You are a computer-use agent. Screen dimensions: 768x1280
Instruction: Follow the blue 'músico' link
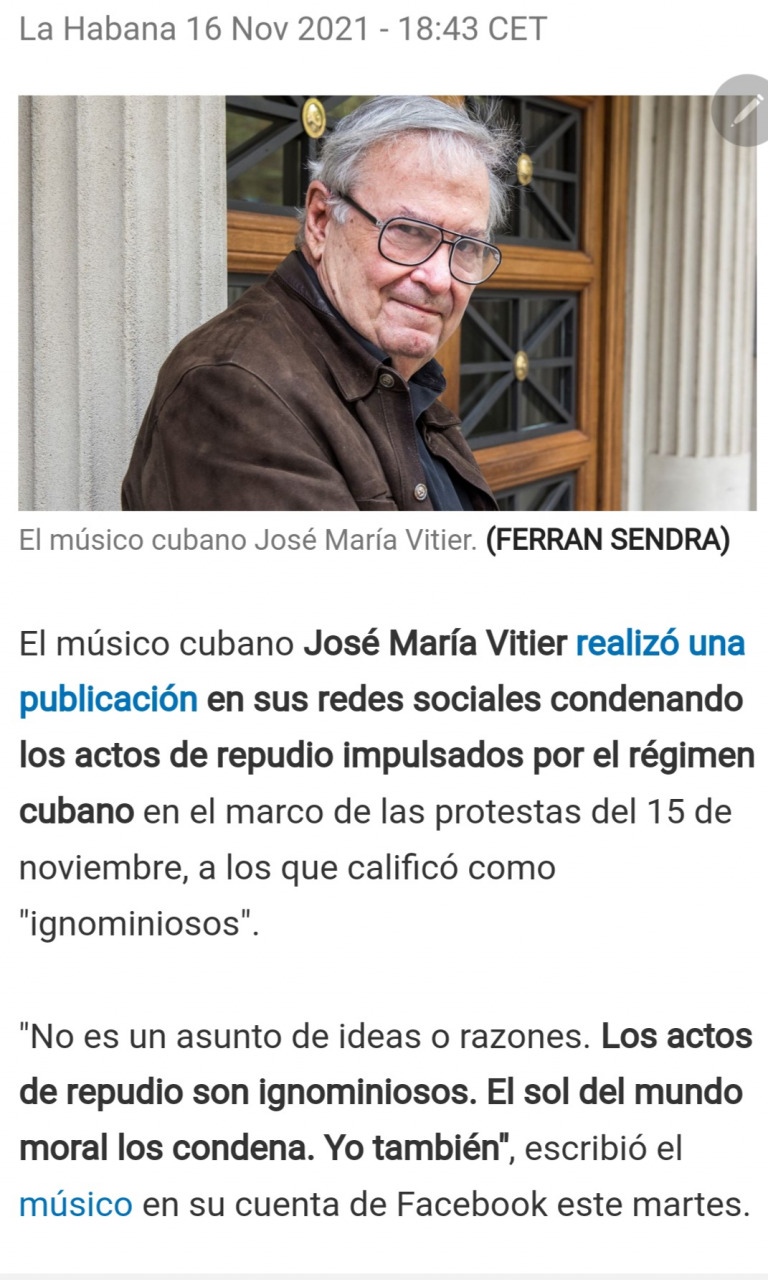tap(76, 1204)
